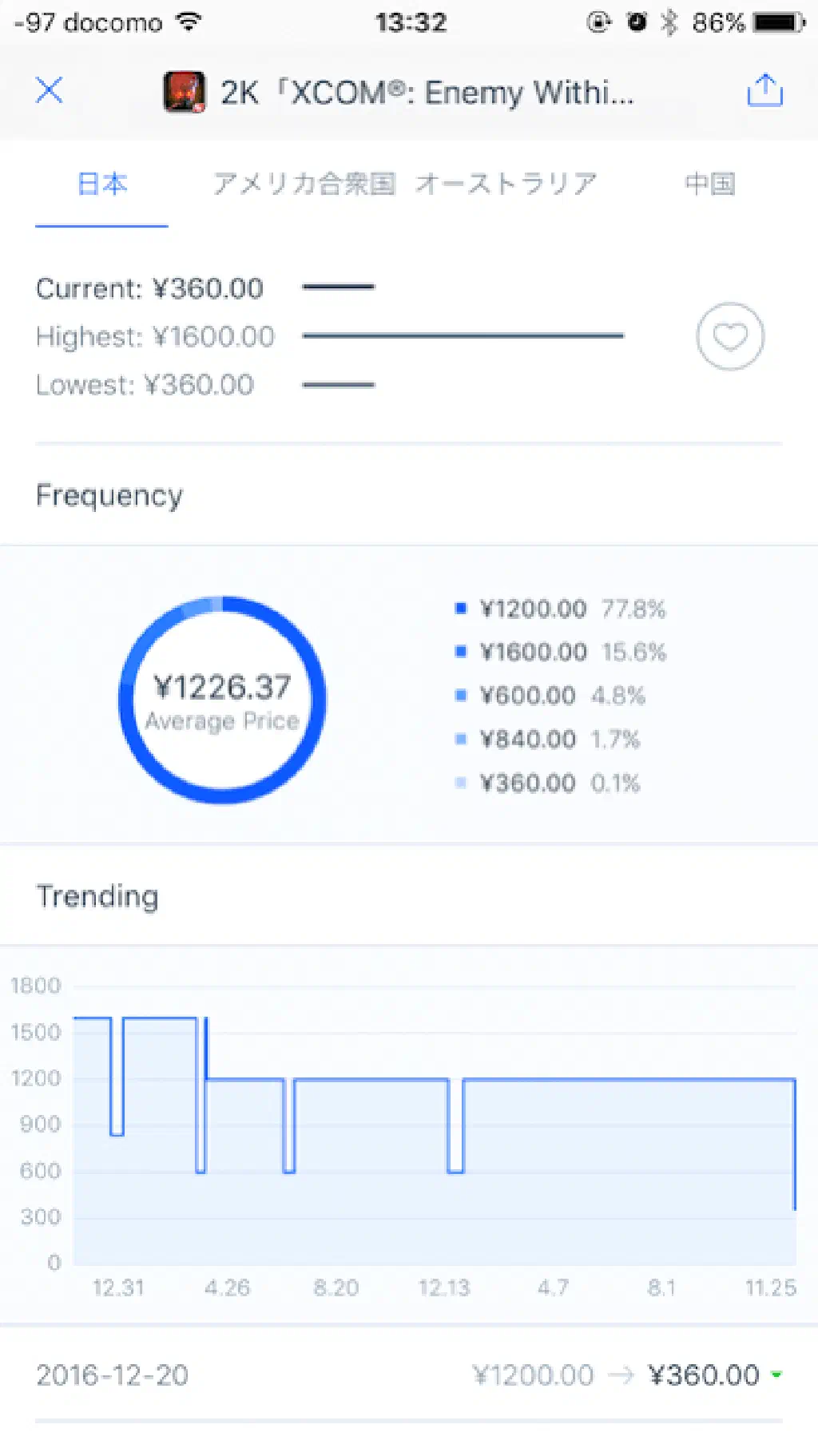818x1456 pixels.
Task: Close the price history page
Action: pos(49,90)
